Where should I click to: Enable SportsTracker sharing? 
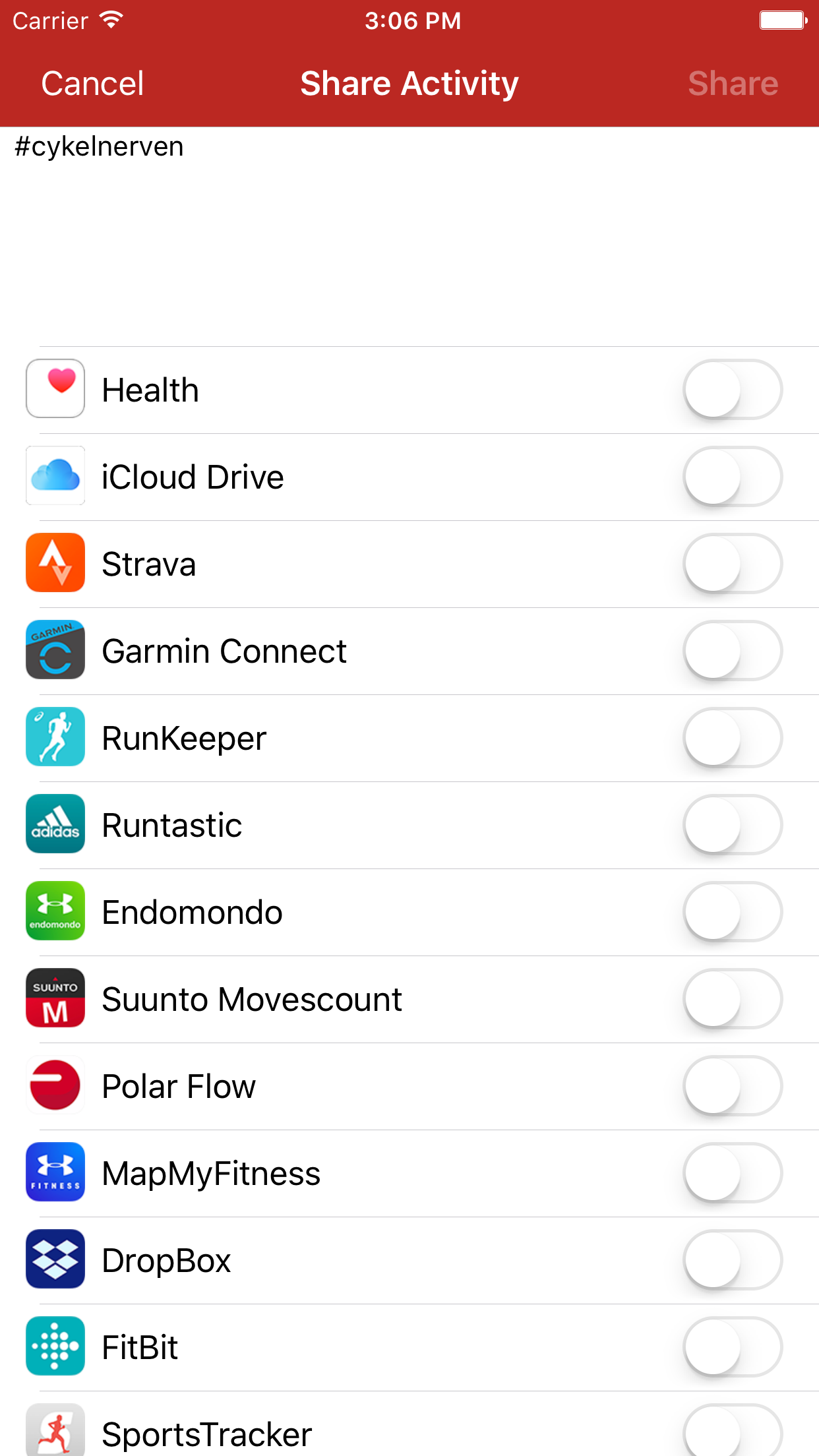[x=732, y=1432]
